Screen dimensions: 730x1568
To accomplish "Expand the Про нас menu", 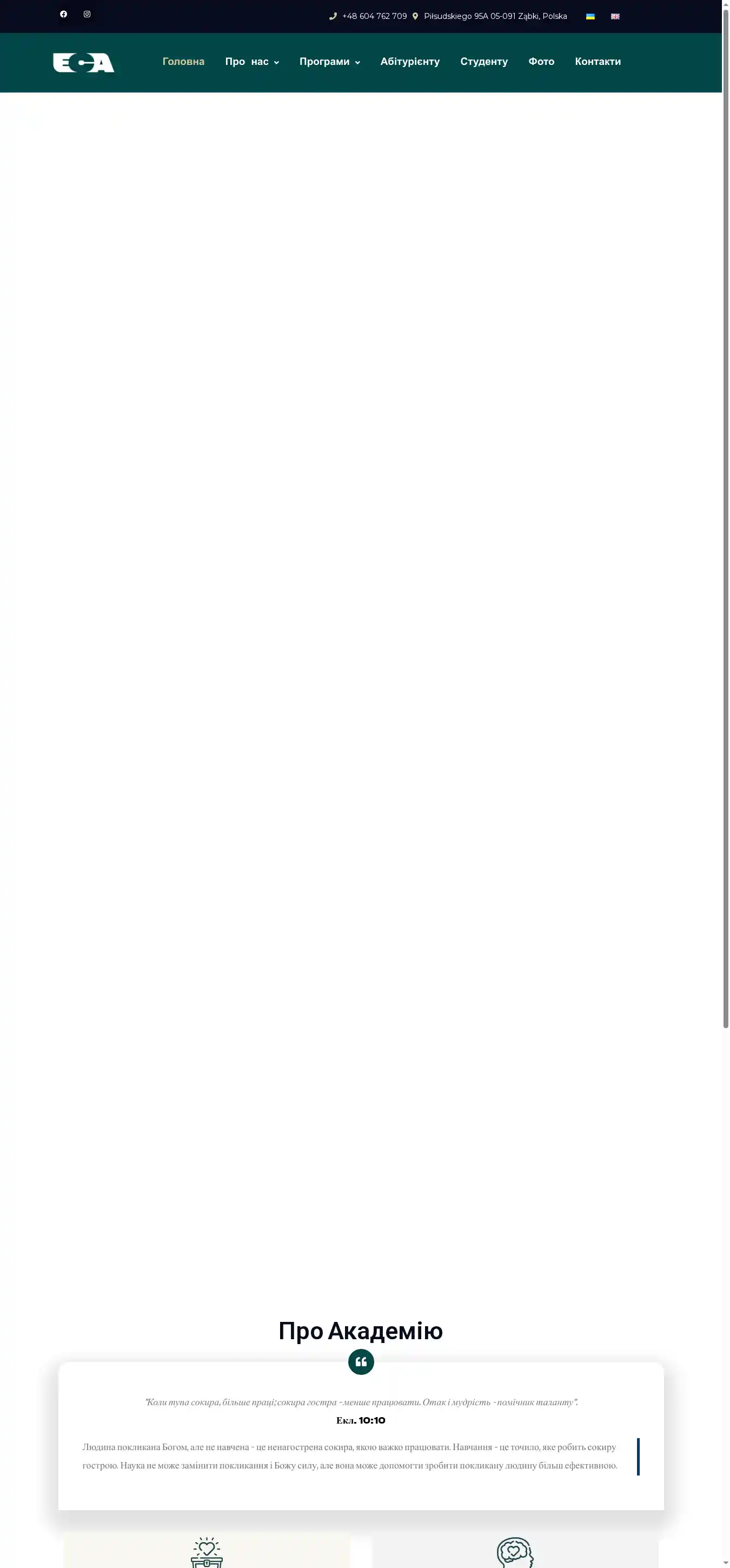I will click(252, 62).
